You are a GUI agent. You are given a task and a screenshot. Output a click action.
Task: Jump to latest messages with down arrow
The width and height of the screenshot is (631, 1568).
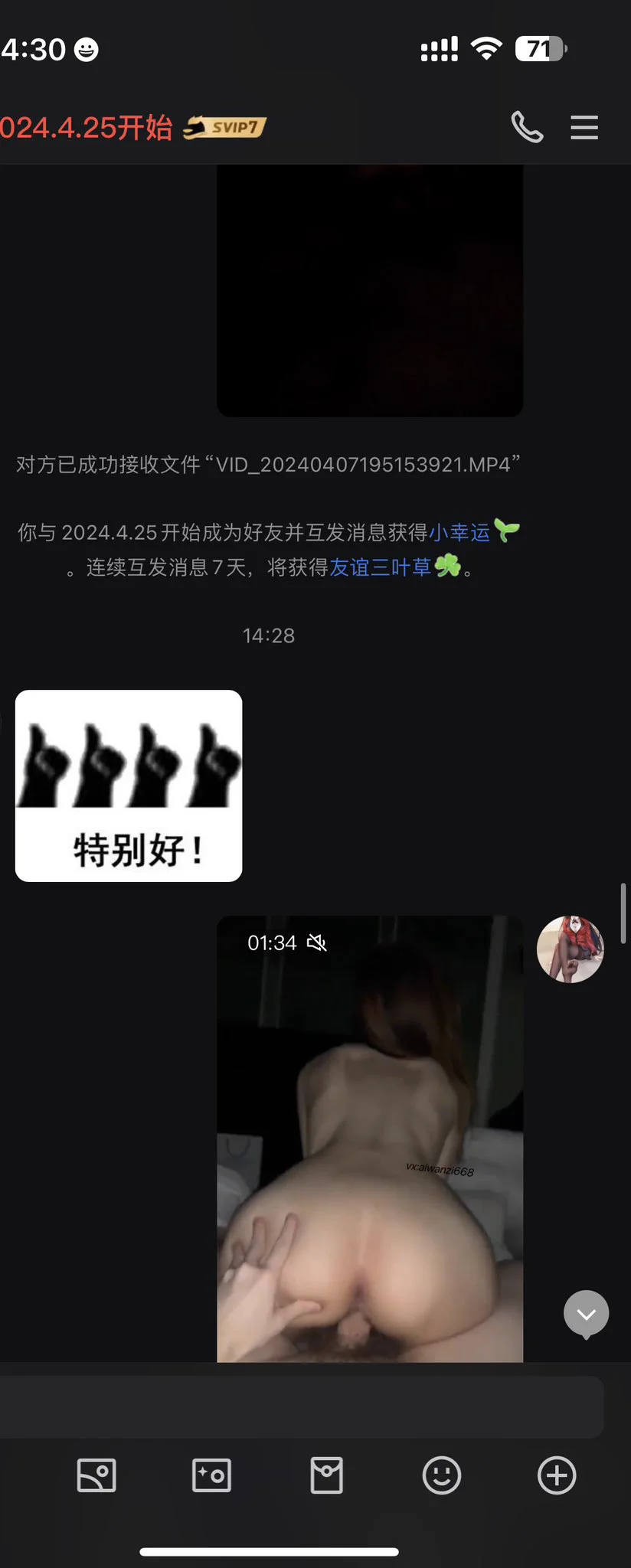(x=586, y=1314)
